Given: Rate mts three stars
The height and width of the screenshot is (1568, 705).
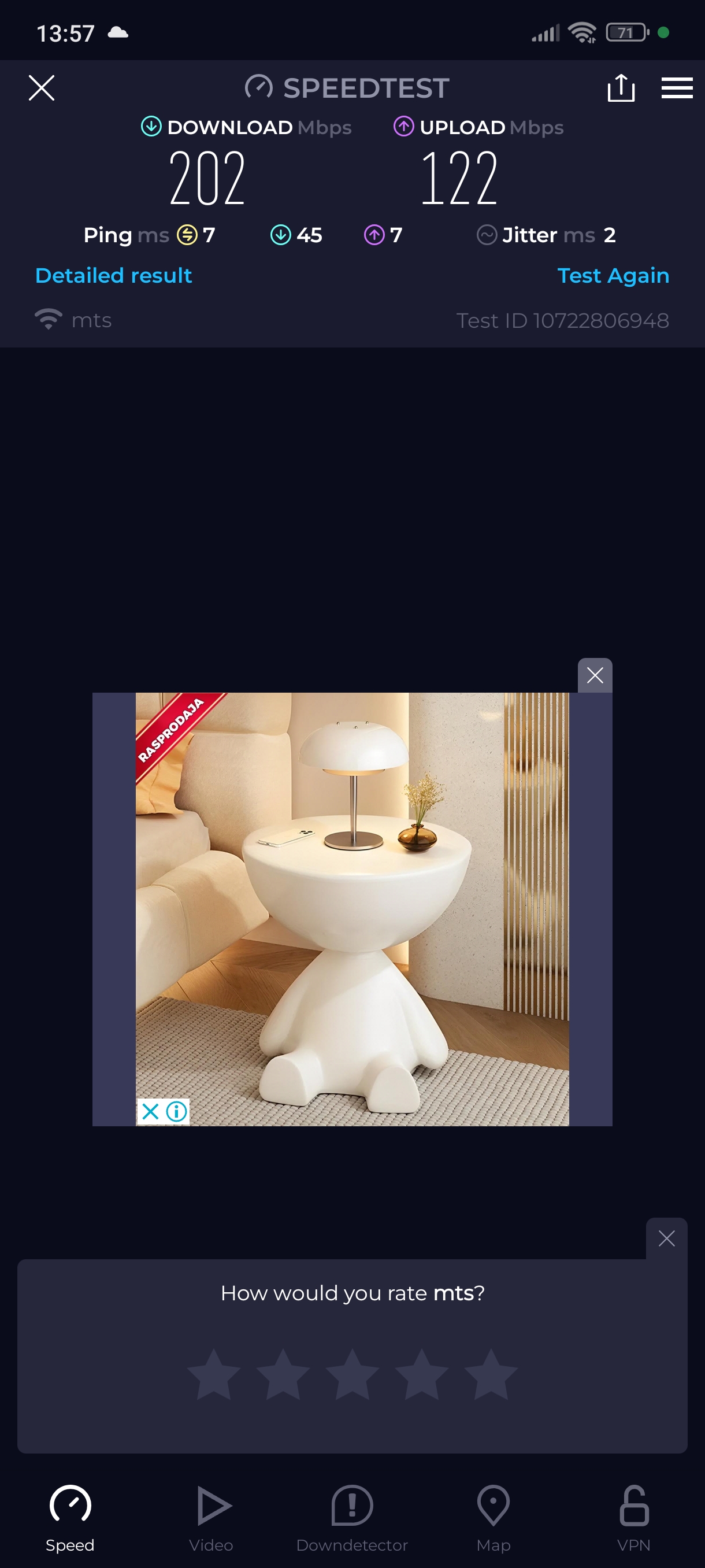Looking at the screenshot, I should click(x=352, y=1375).
